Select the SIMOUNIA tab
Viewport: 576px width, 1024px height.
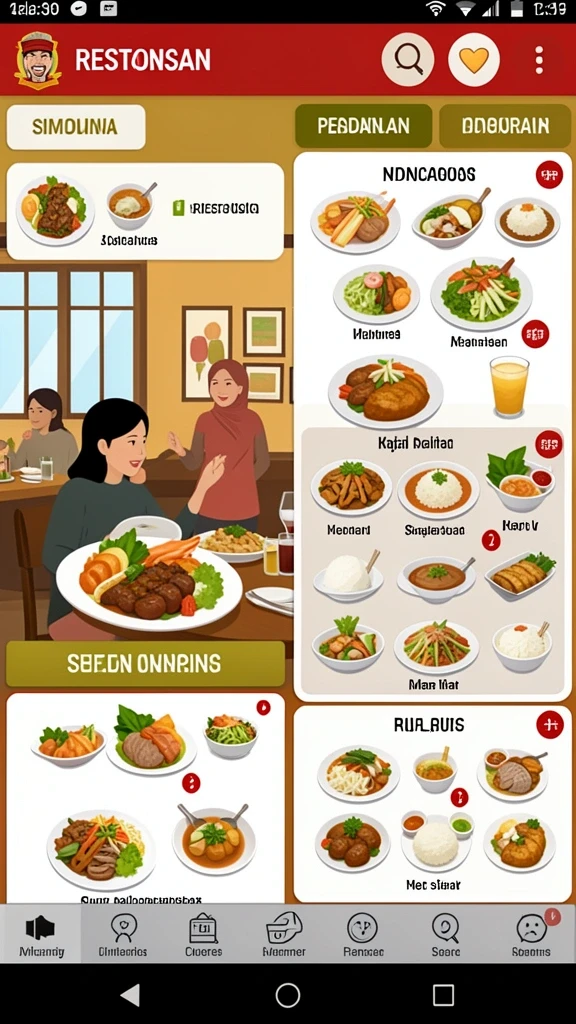point(76,127)
